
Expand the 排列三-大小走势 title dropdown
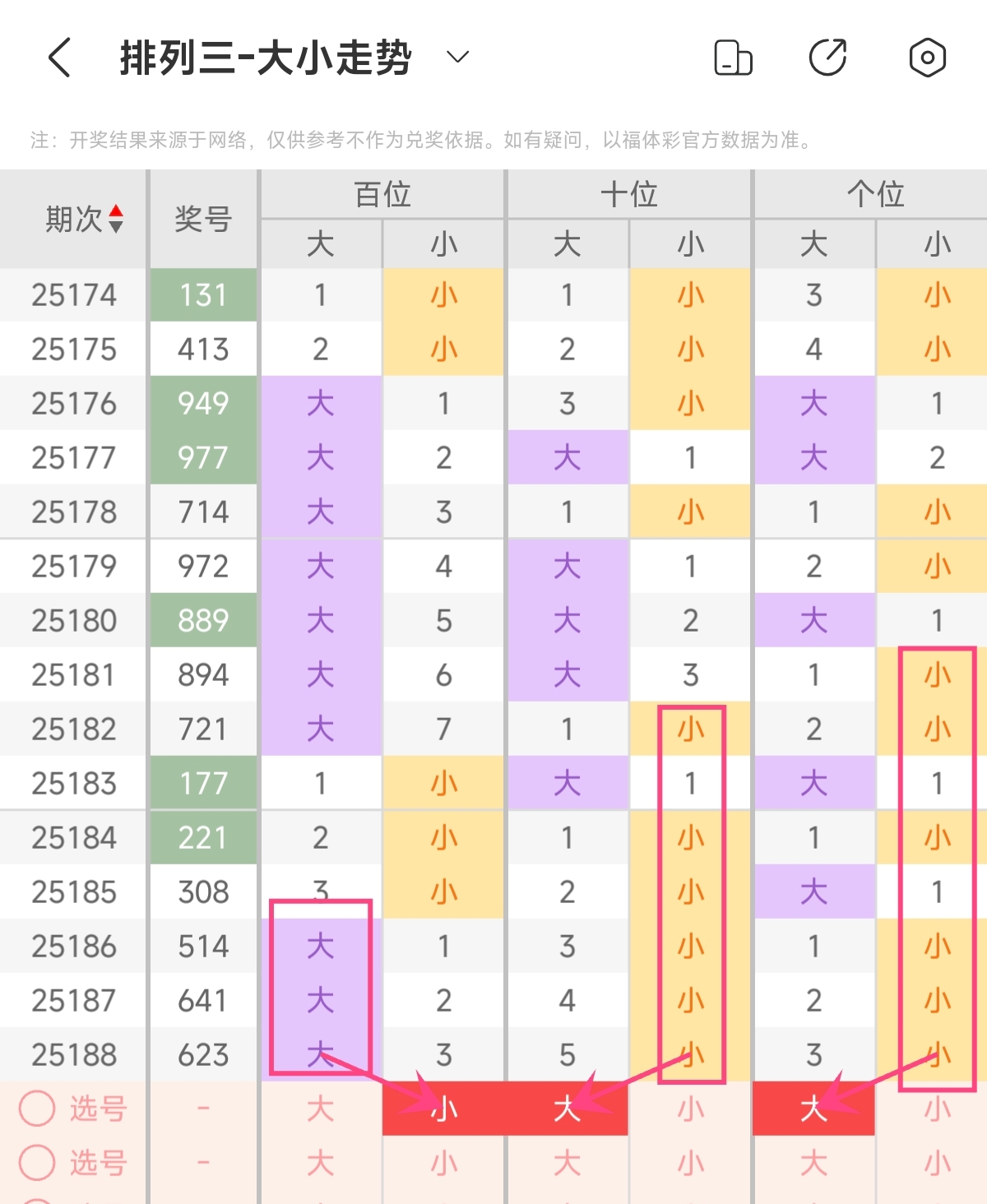coord(457,57)
